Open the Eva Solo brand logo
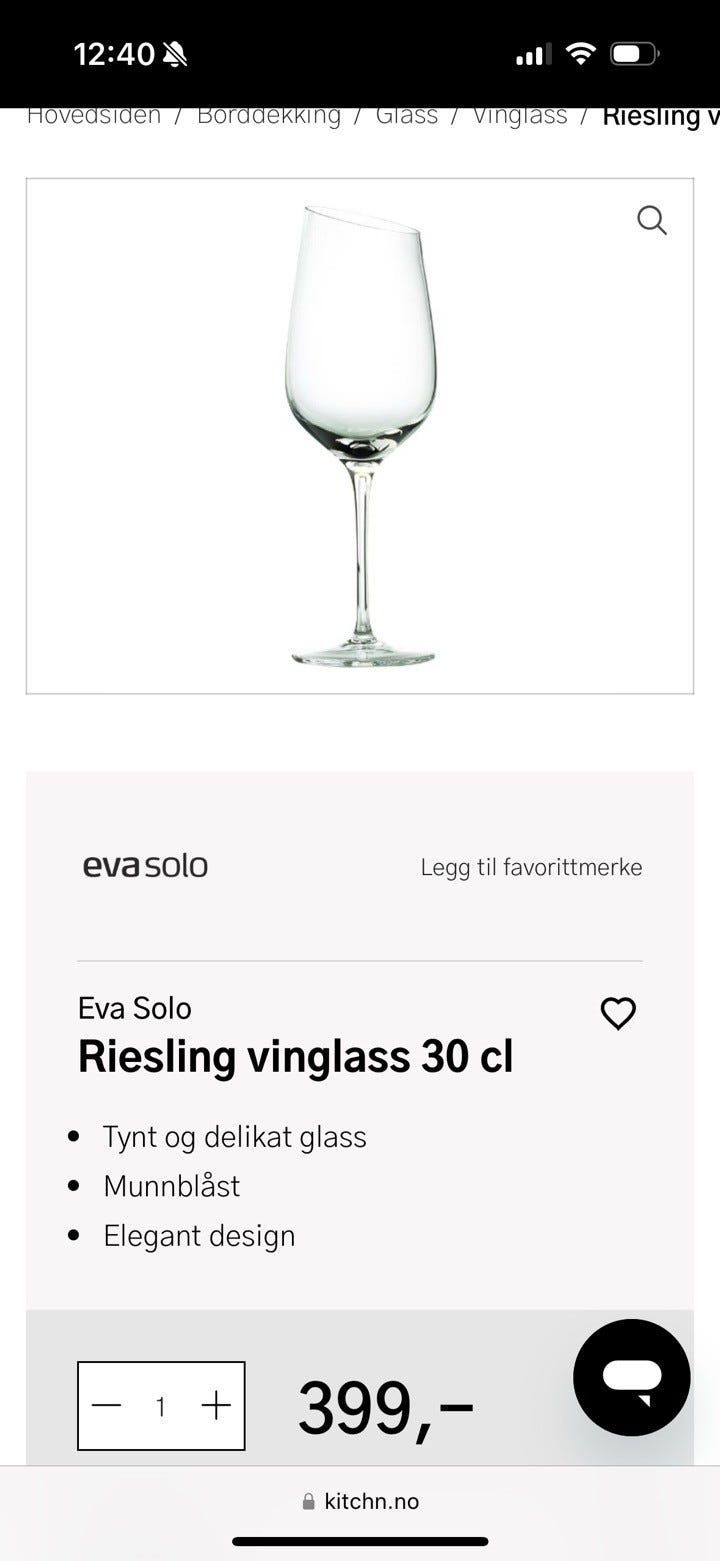720x1561 pixels. click(x=145, y=866)
